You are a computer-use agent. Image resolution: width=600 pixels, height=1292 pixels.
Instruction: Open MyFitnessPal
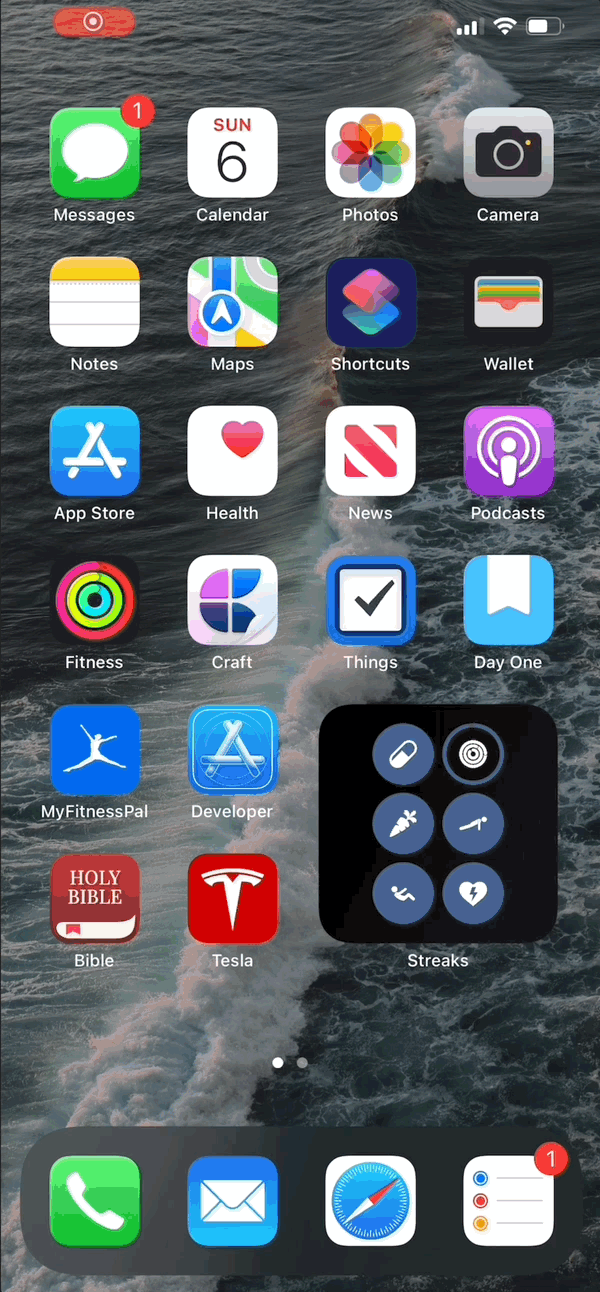pos(94,749)
